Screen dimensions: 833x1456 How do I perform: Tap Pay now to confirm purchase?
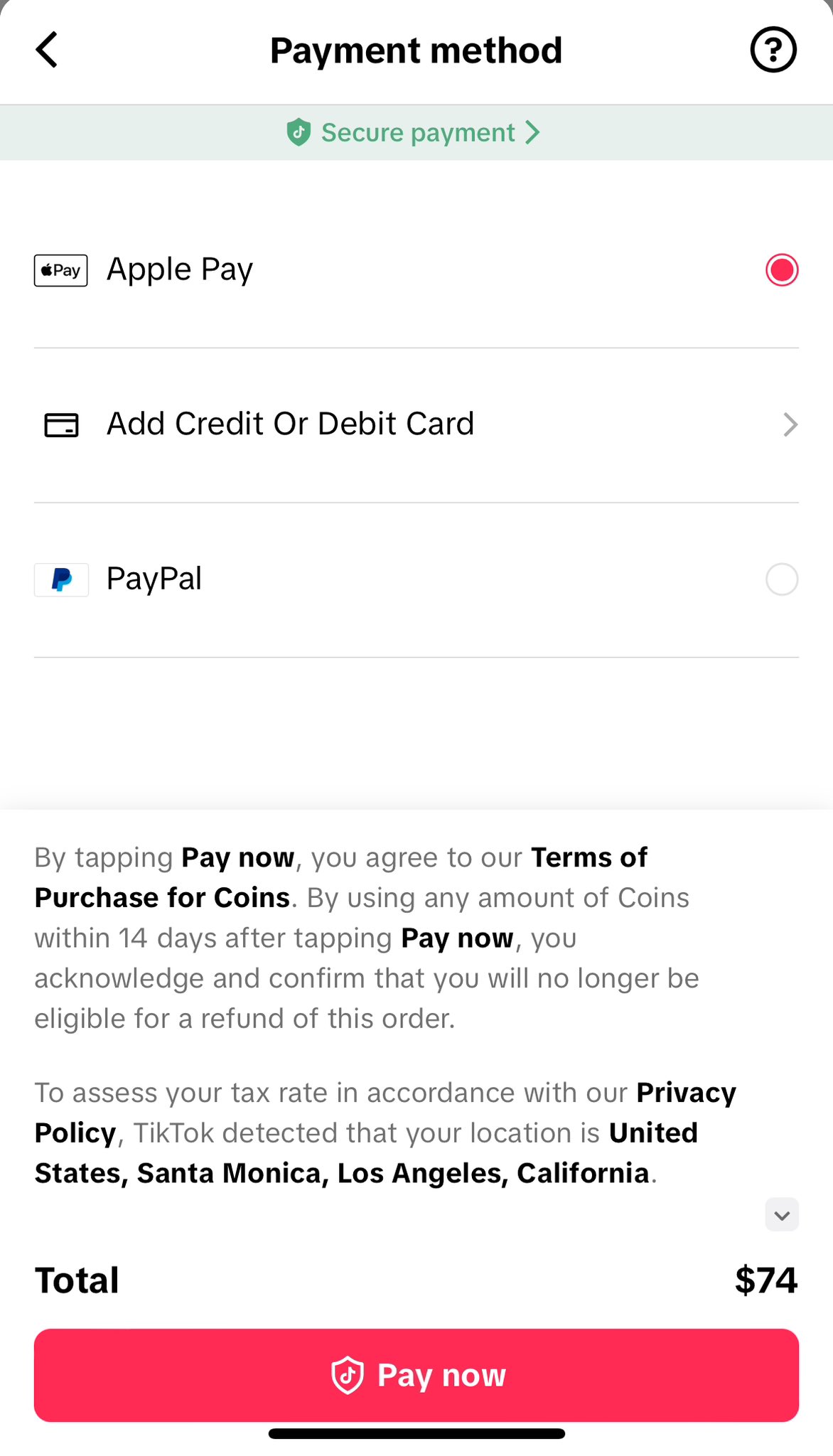click(x=416, y=1375)
